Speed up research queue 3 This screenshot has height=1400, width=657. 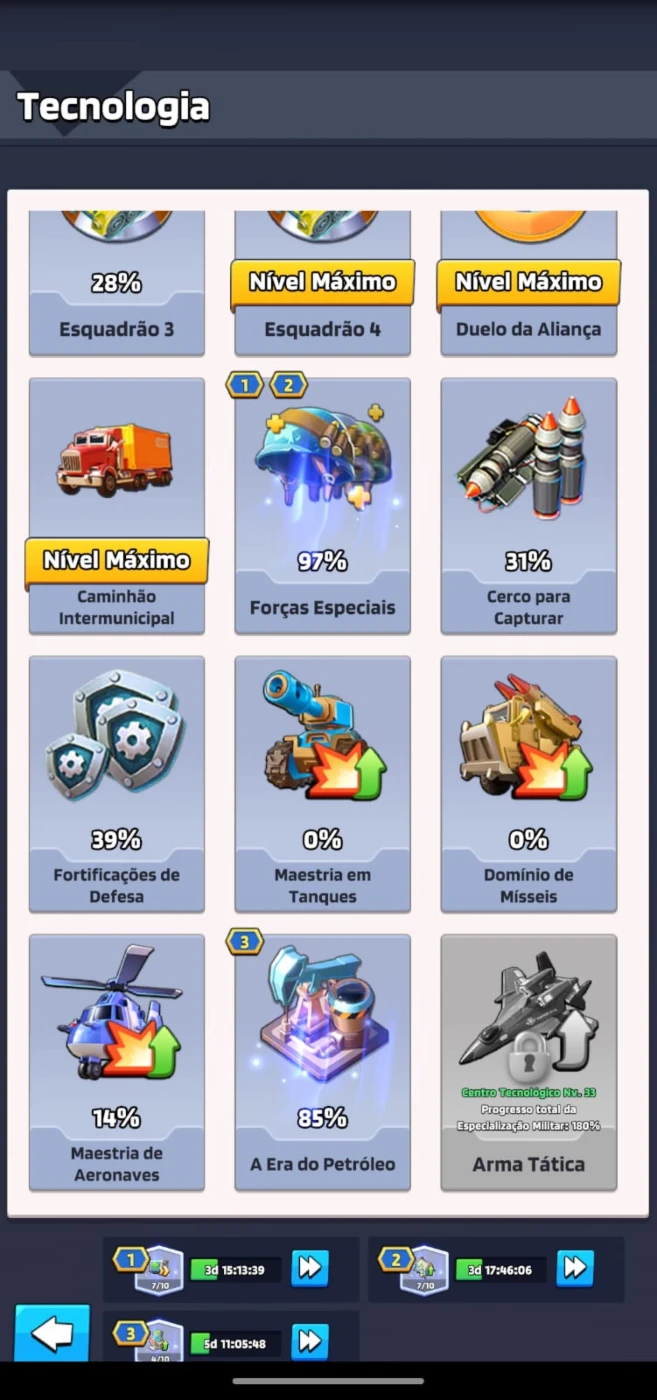(x=310, y=1341)
